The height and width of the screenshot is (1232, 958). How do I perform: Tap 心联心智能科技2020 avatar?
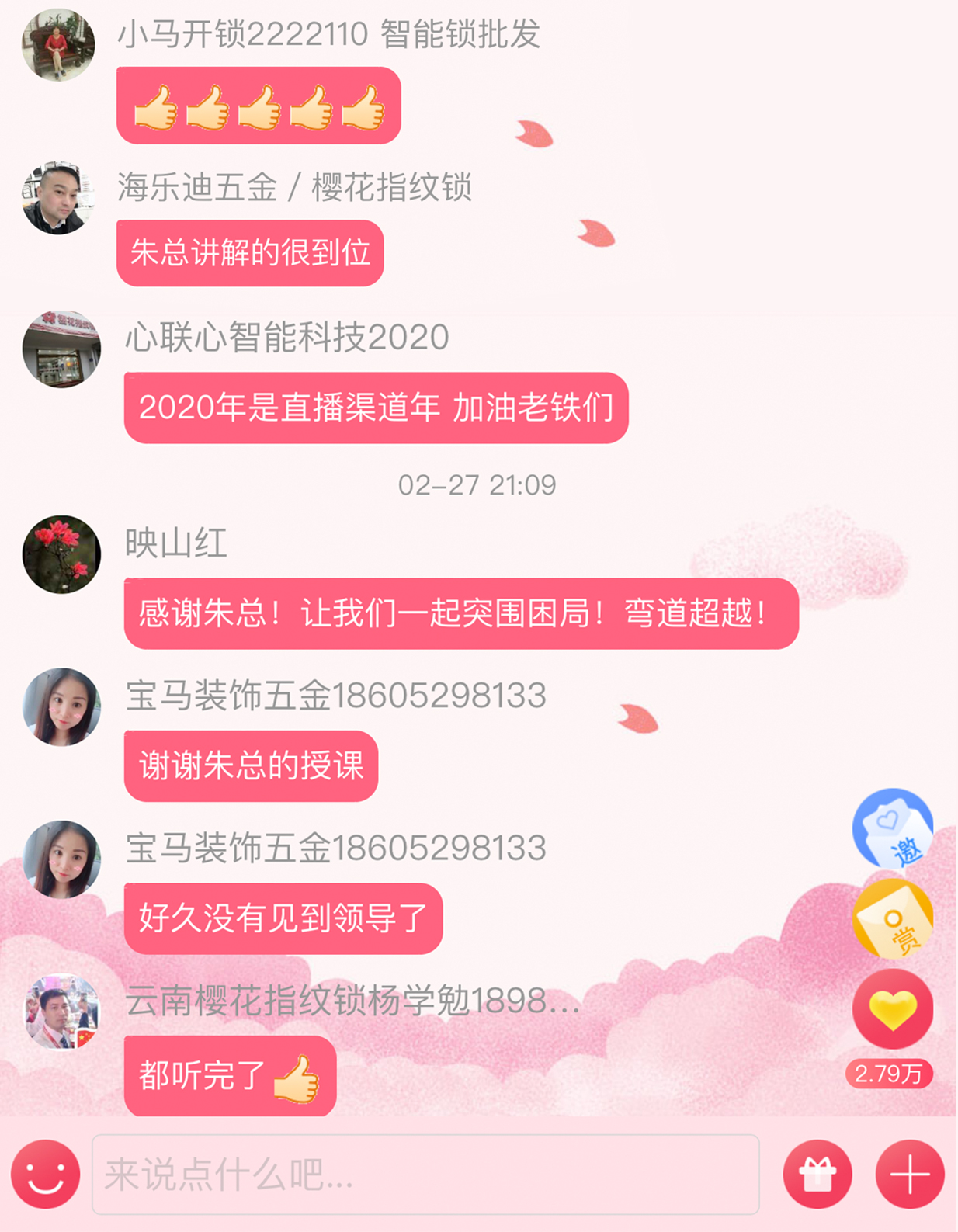[61, 349]
